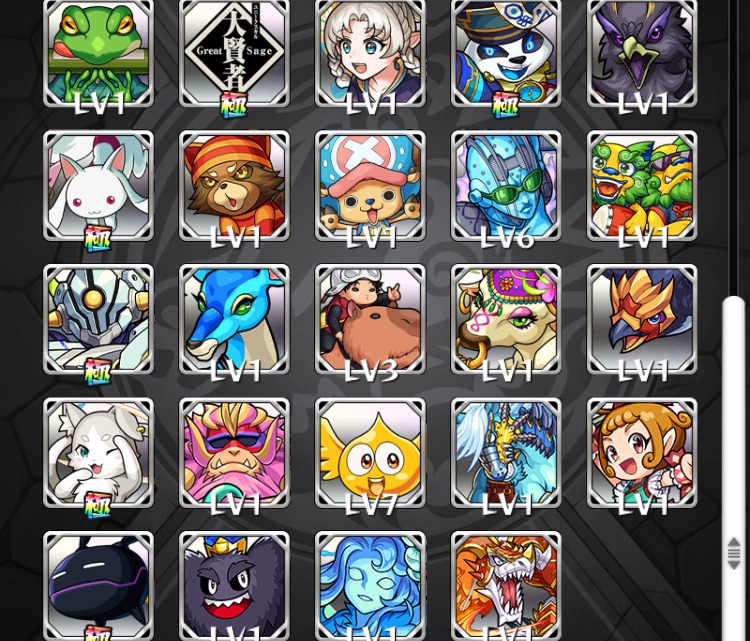This screenshot has height=641, width=750.
Task: Select the green frog monster tile
Action: [98, 52]
